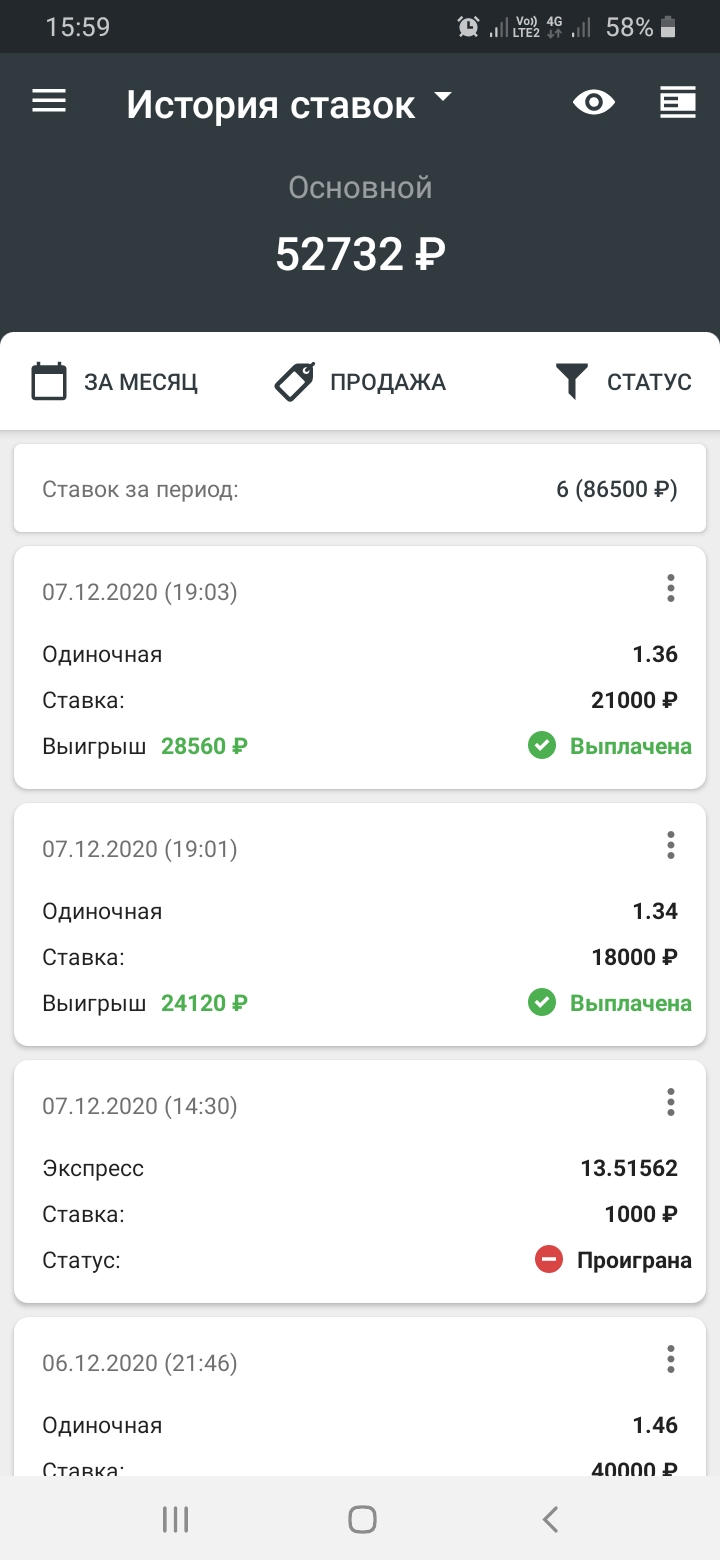720x1560 pixels.
Task: Open options for the 06.12.2020 bet
Action: [671, 1360]
